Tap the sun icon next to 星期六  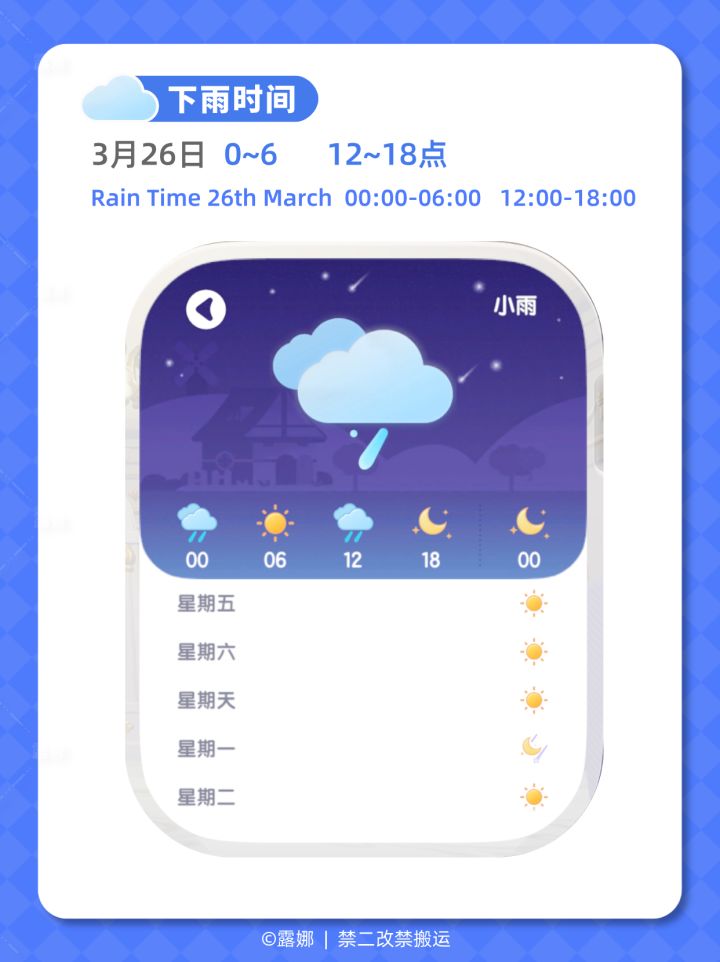[x=533, y=653]
